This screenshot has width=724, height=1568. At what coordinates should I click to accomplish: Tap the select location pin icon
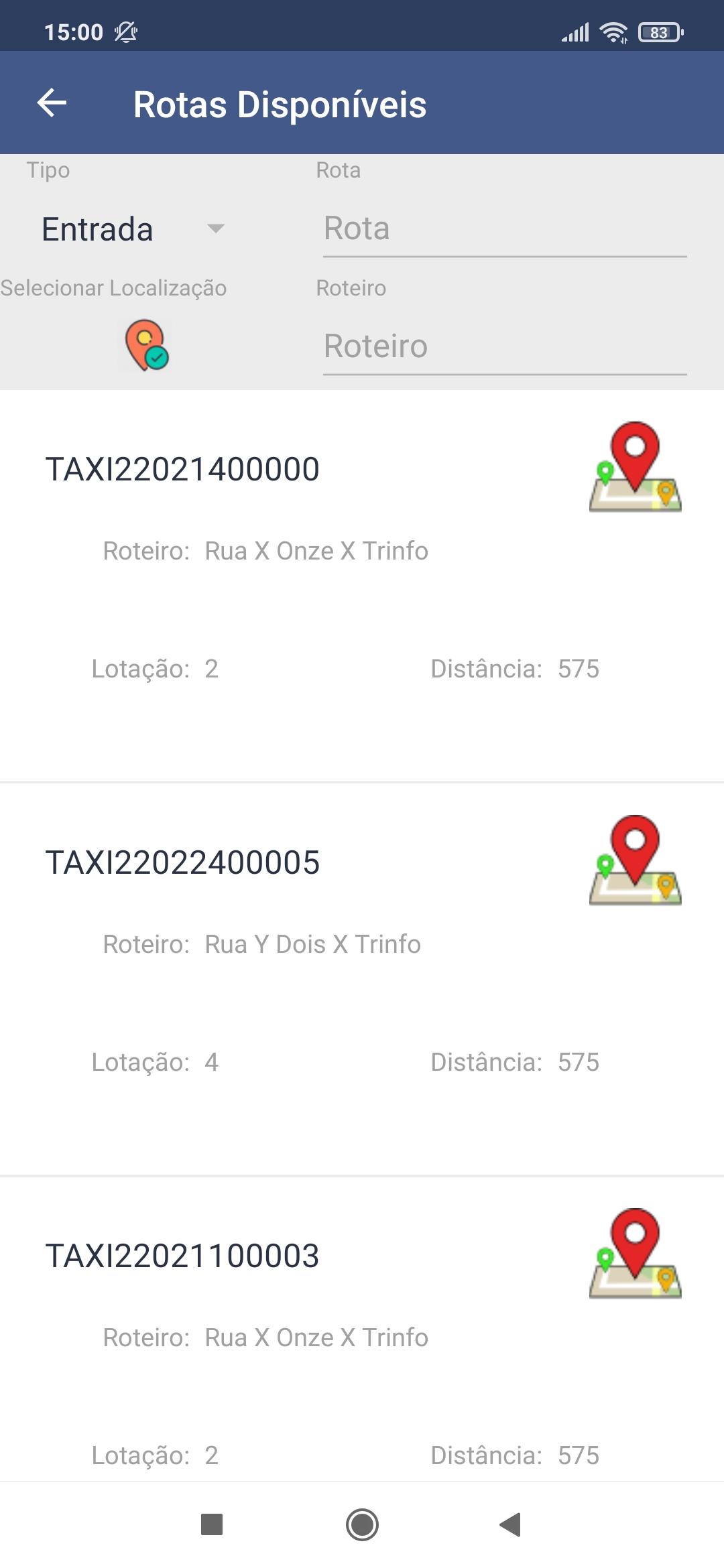tap(145, 346)
